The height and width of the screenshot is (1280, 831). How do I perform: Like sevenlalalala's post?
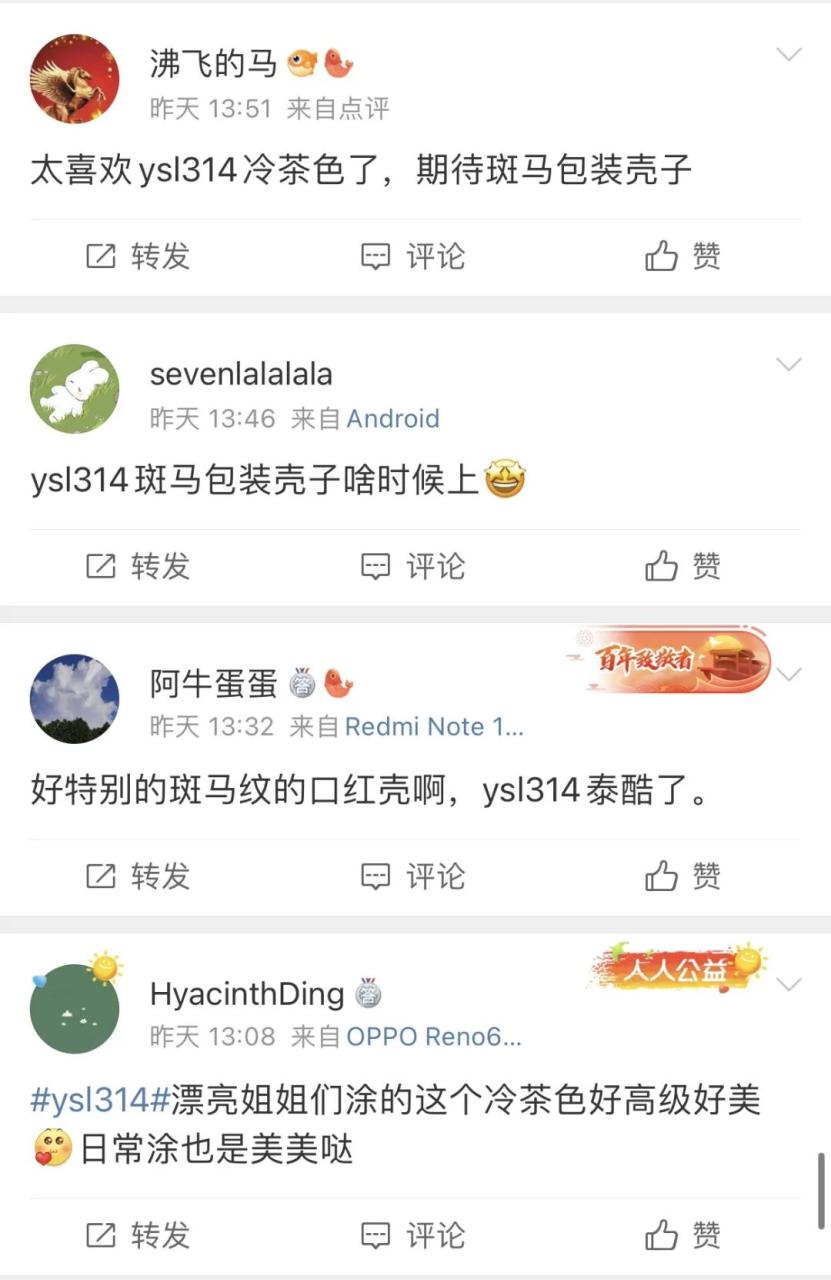(683, 567)
